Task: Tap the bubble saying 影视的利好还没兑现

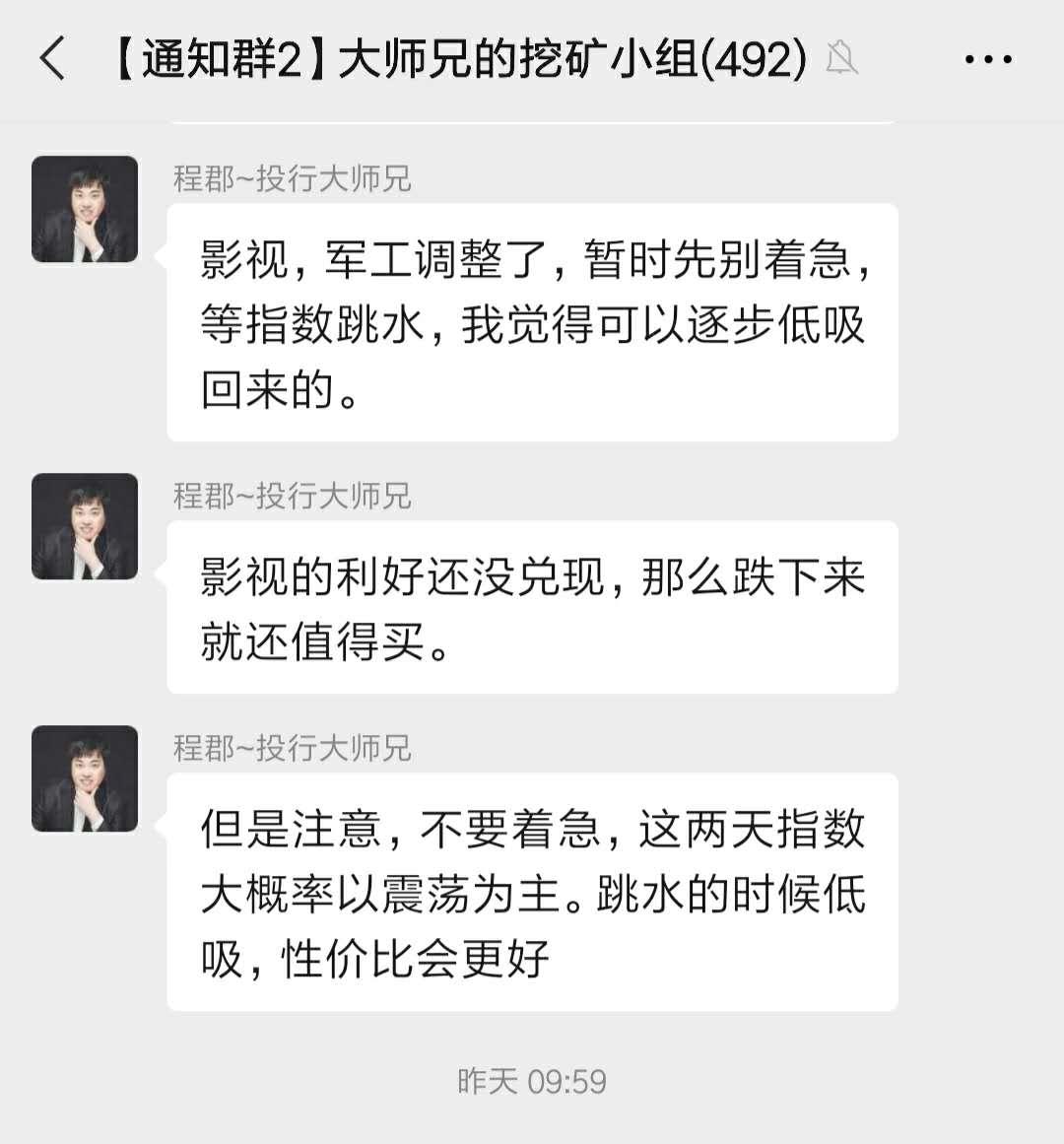Action: (532, 606)
